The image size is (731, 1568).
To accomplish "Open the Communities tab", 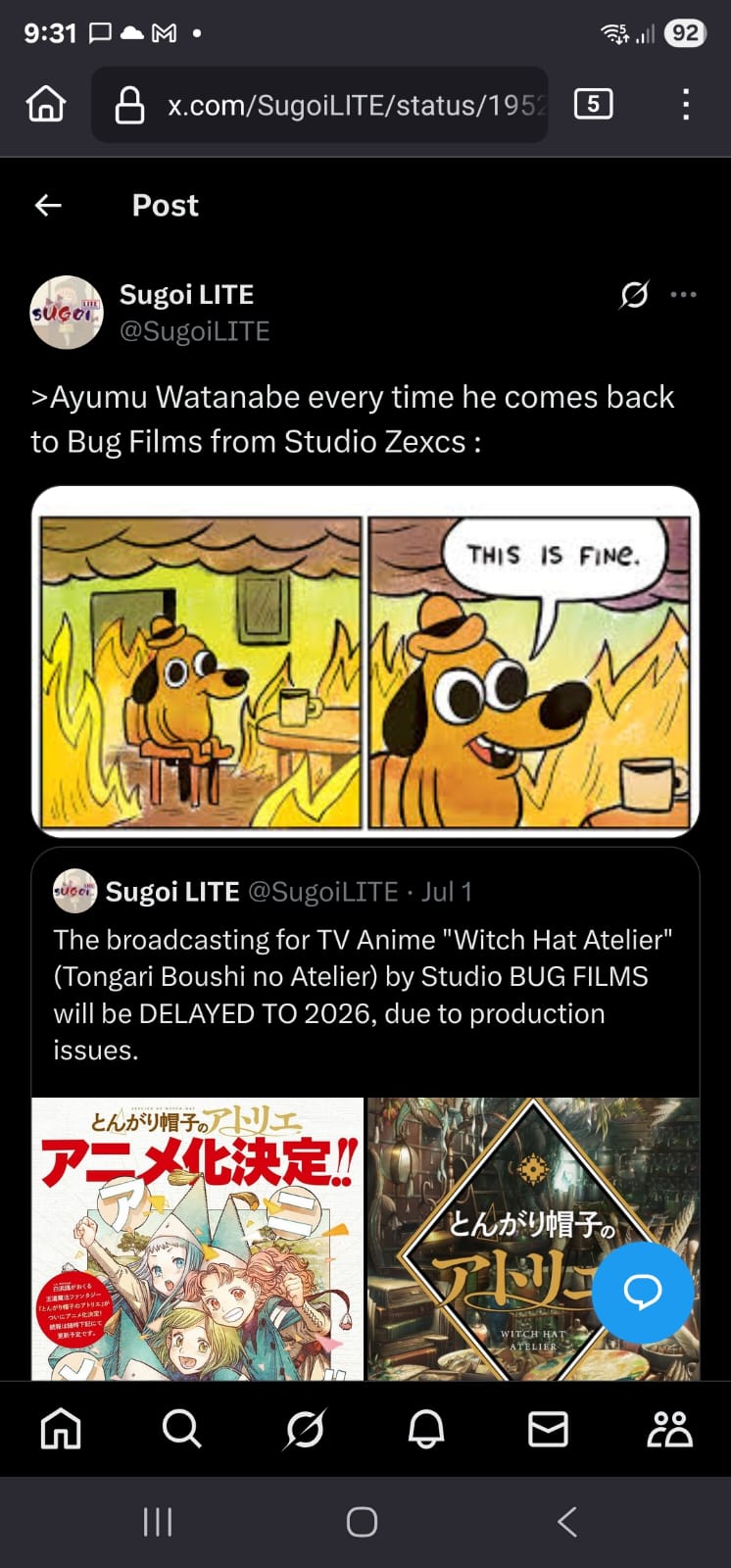I will tap(669, 1429).
